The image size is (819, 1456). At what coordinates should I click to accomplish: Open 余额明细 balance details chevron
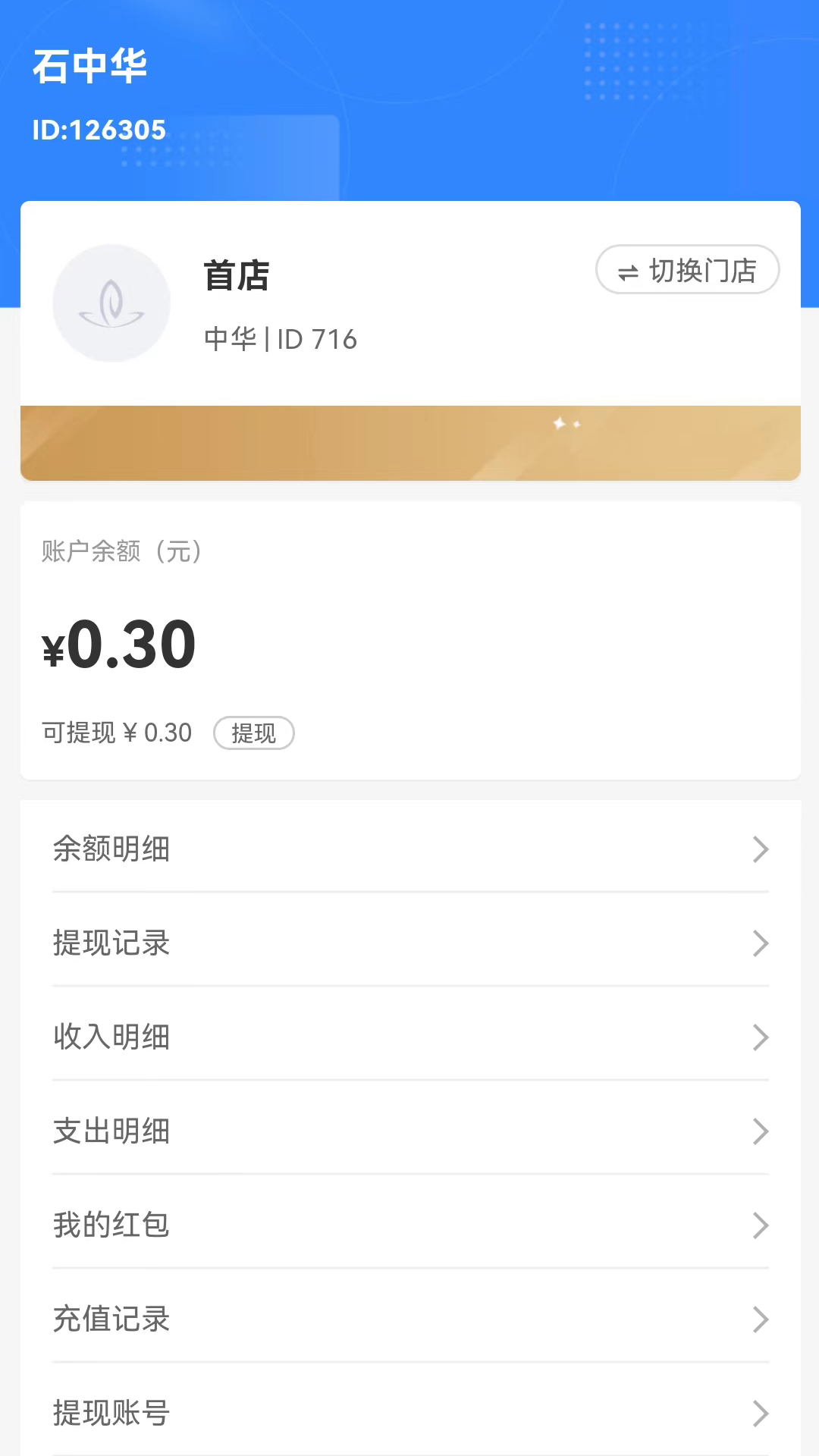coord(761,849)
